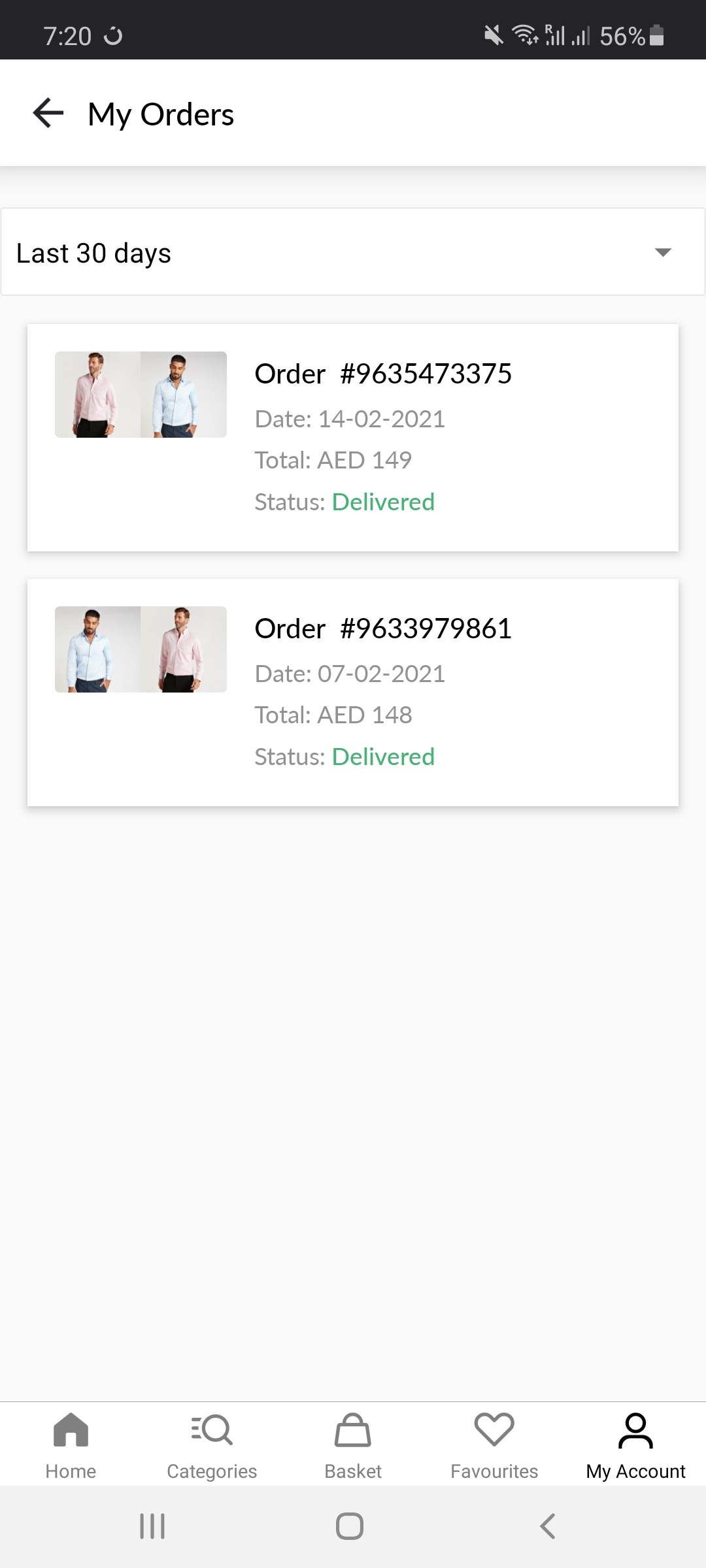Image resolution: width=706 pixels, height=1568 pixels.
Task: Open the Basket tab
Action: point(353,1445)
